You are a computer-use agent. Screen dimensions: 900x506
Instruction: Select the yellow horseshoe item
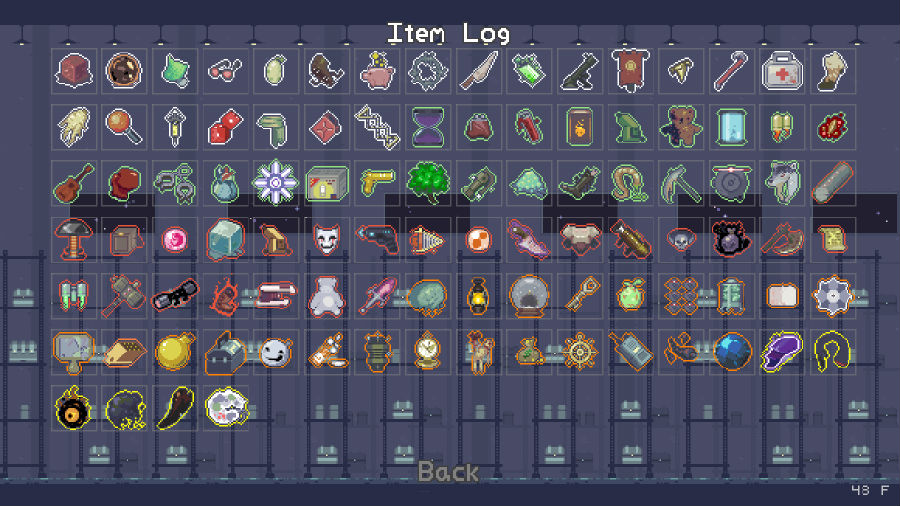[832, 351]
